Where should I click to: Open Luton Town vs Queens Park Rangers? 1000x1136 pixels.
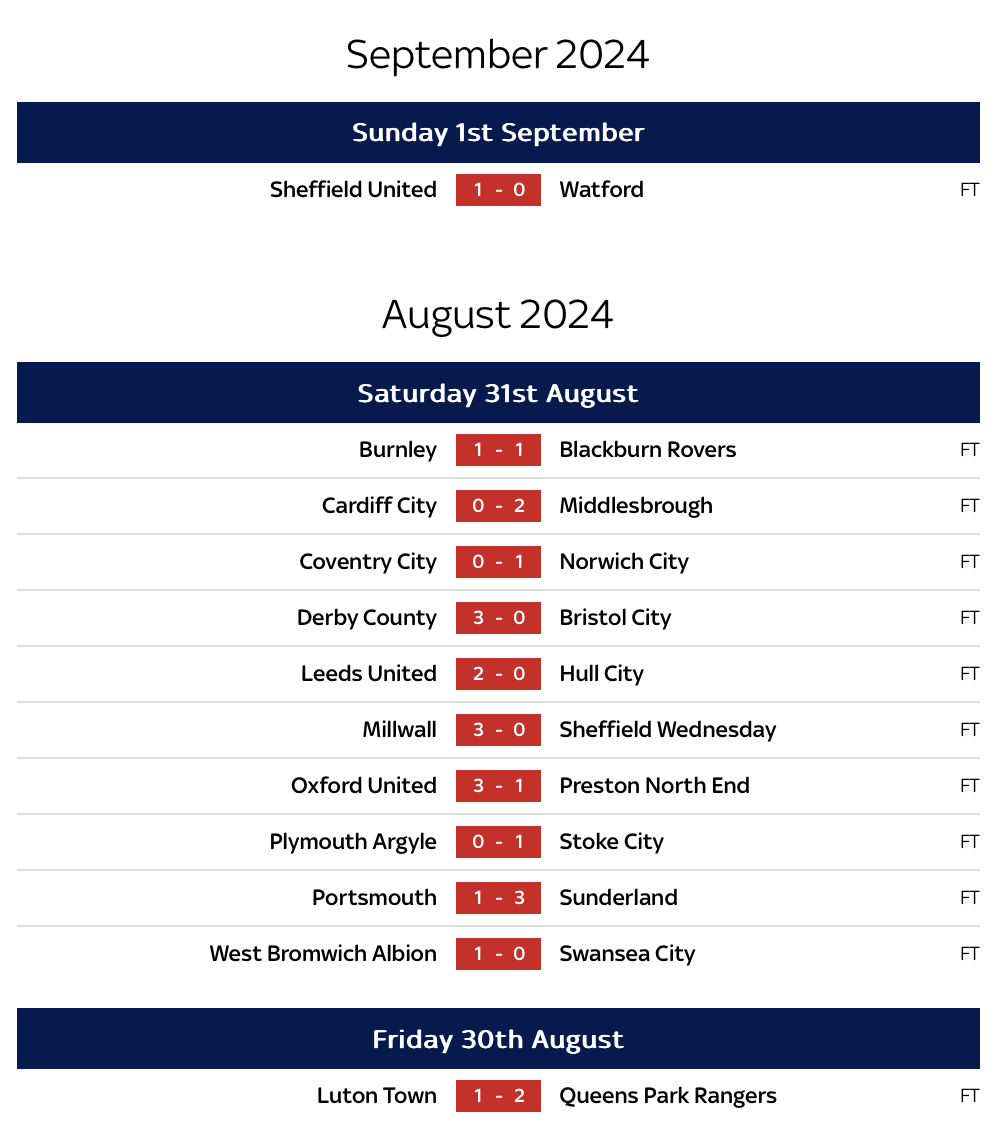(x=498, y=1096)
